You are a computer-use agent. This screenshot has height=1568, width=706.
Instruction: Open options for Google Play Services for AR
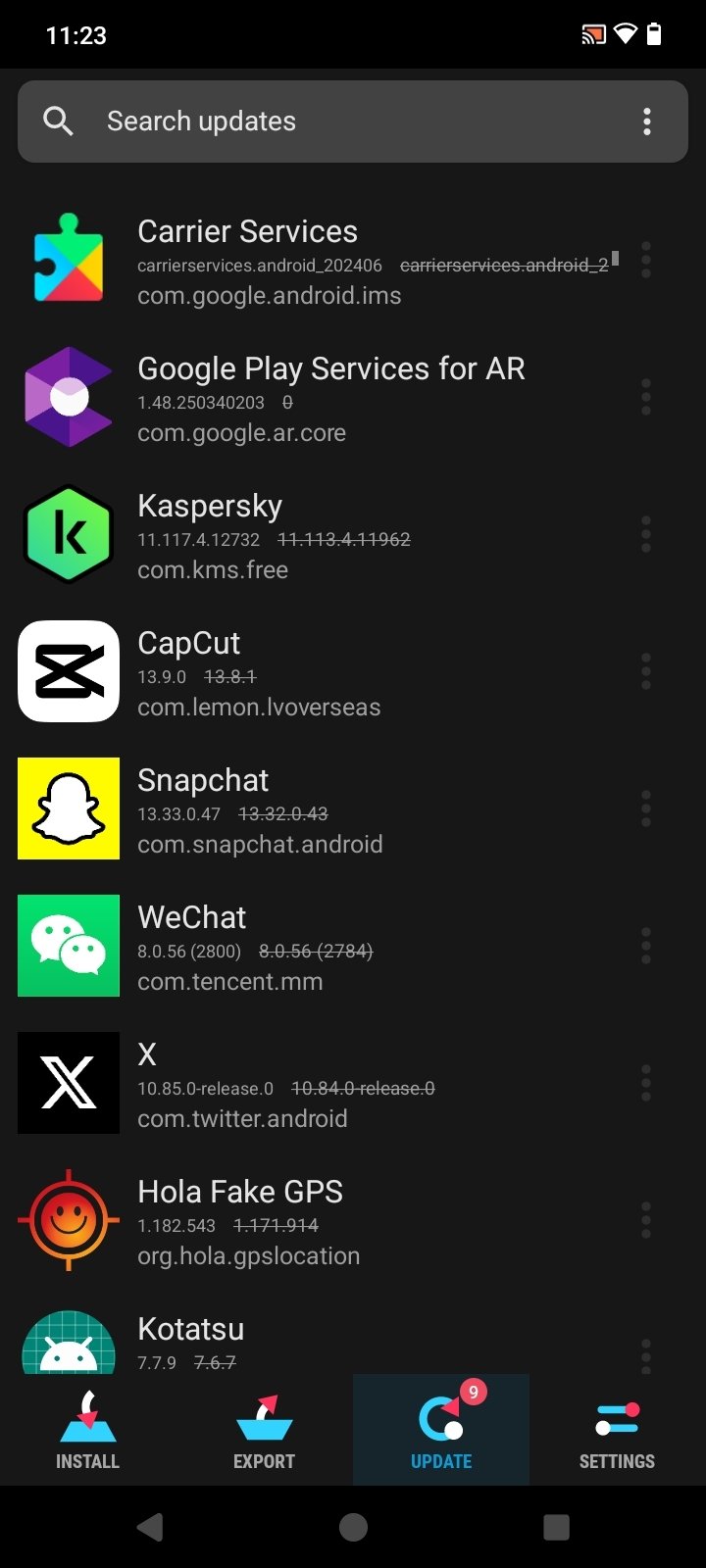pyautogui.click(x=645, y=398)
